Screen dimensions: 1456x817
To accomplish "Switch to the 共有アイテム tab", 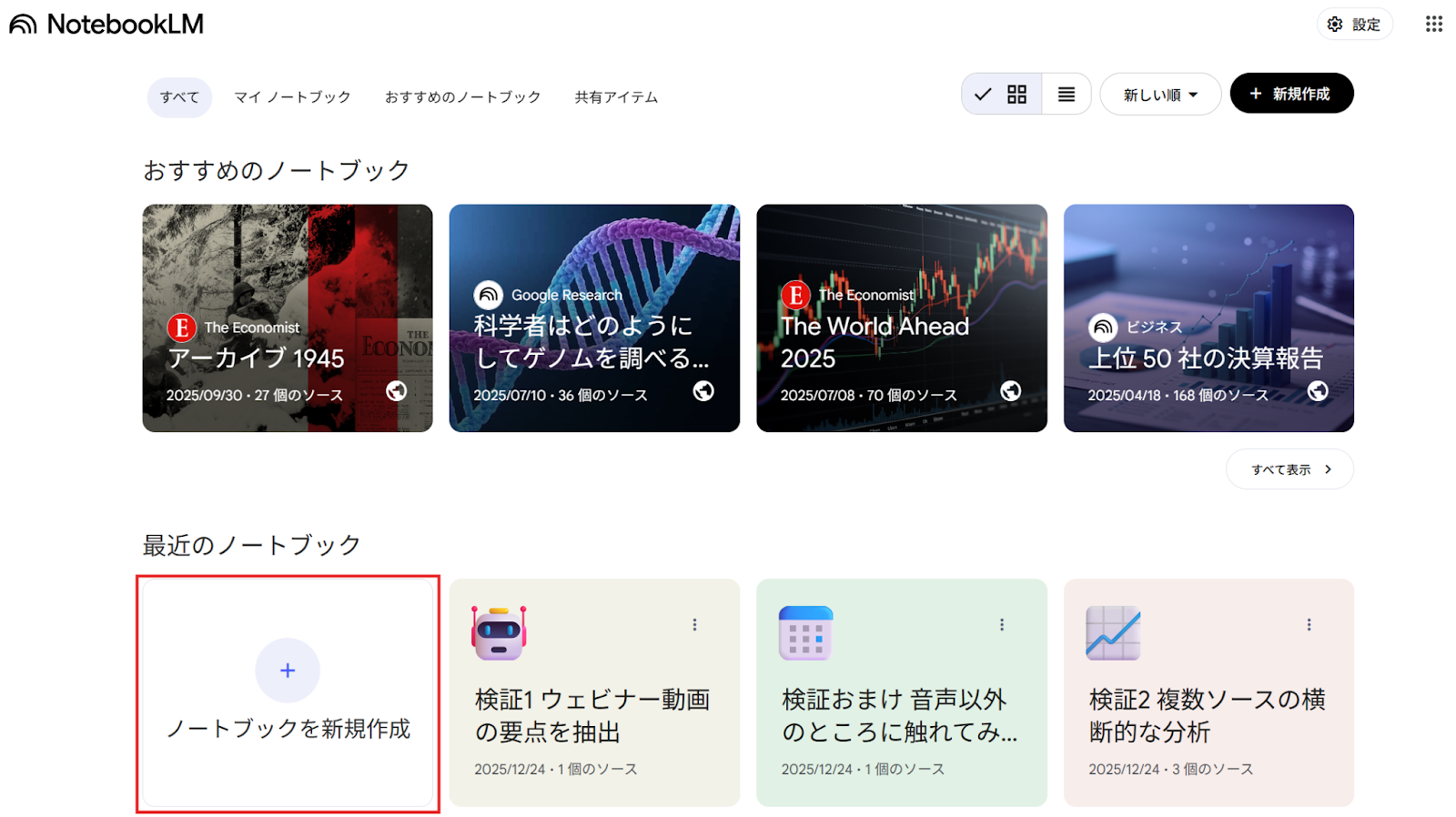I will 616,97.
